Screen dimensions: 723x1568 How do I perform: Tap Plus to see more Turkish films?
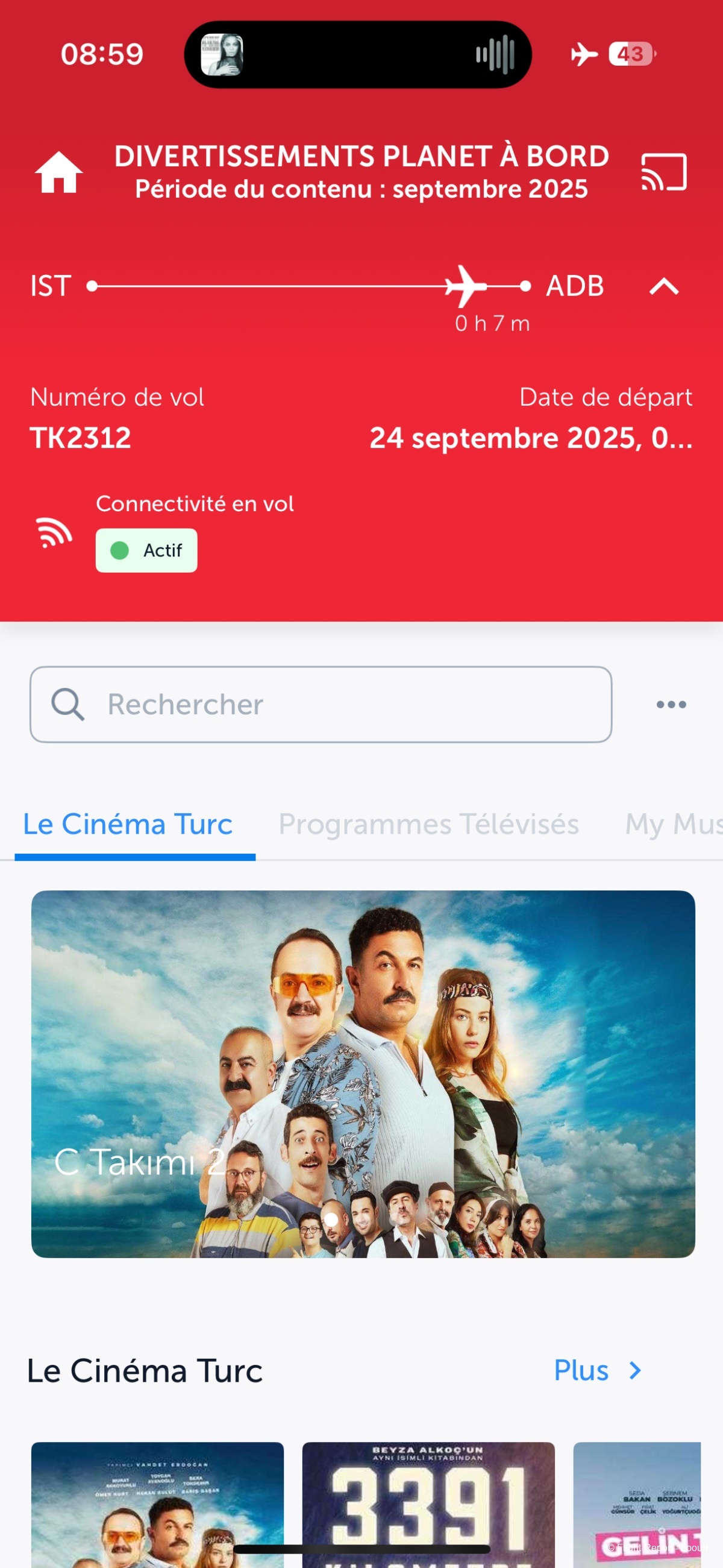pos(596,1371)
